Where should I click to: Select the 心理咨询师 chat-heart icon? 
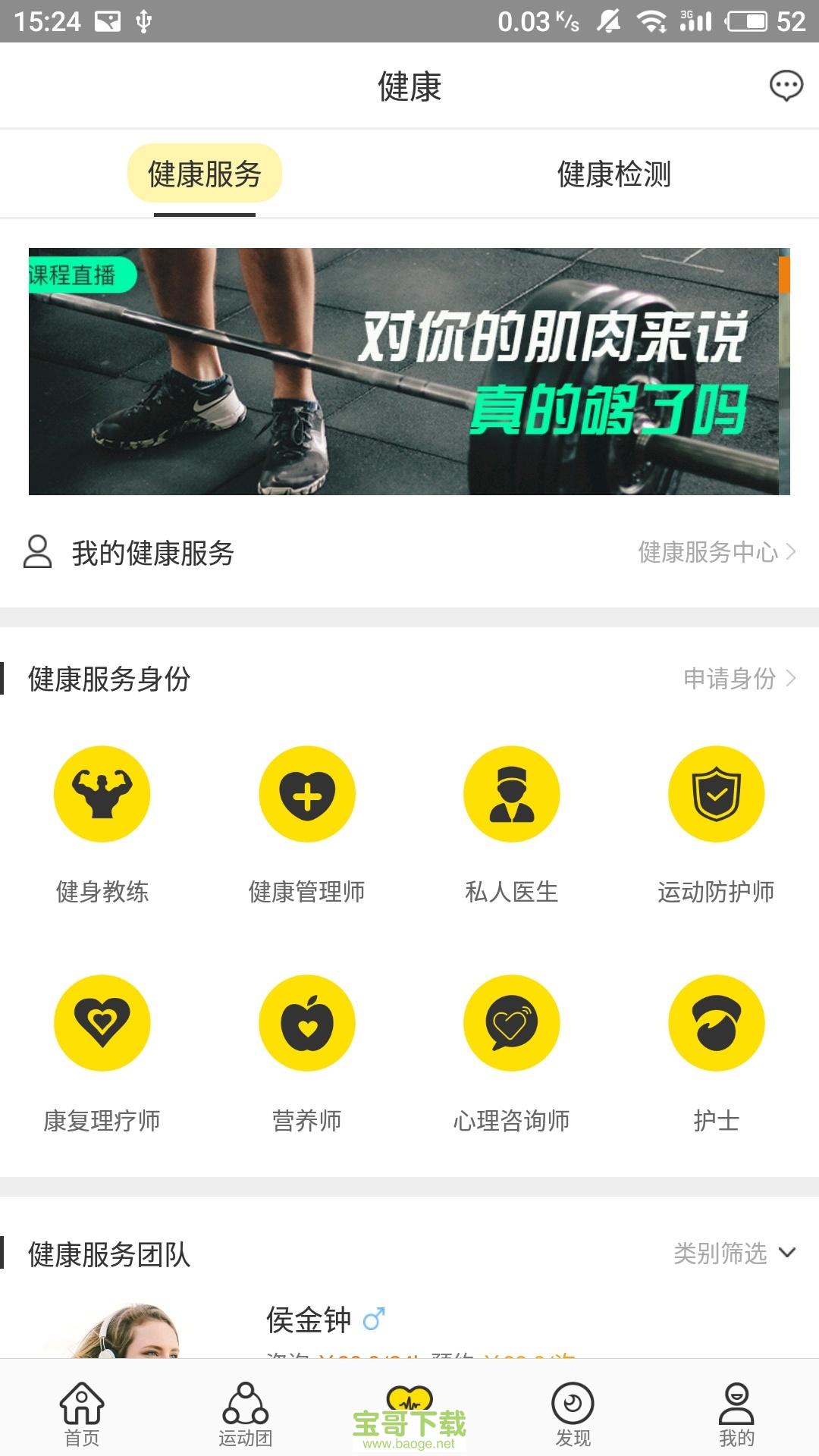click(511, 1022)
